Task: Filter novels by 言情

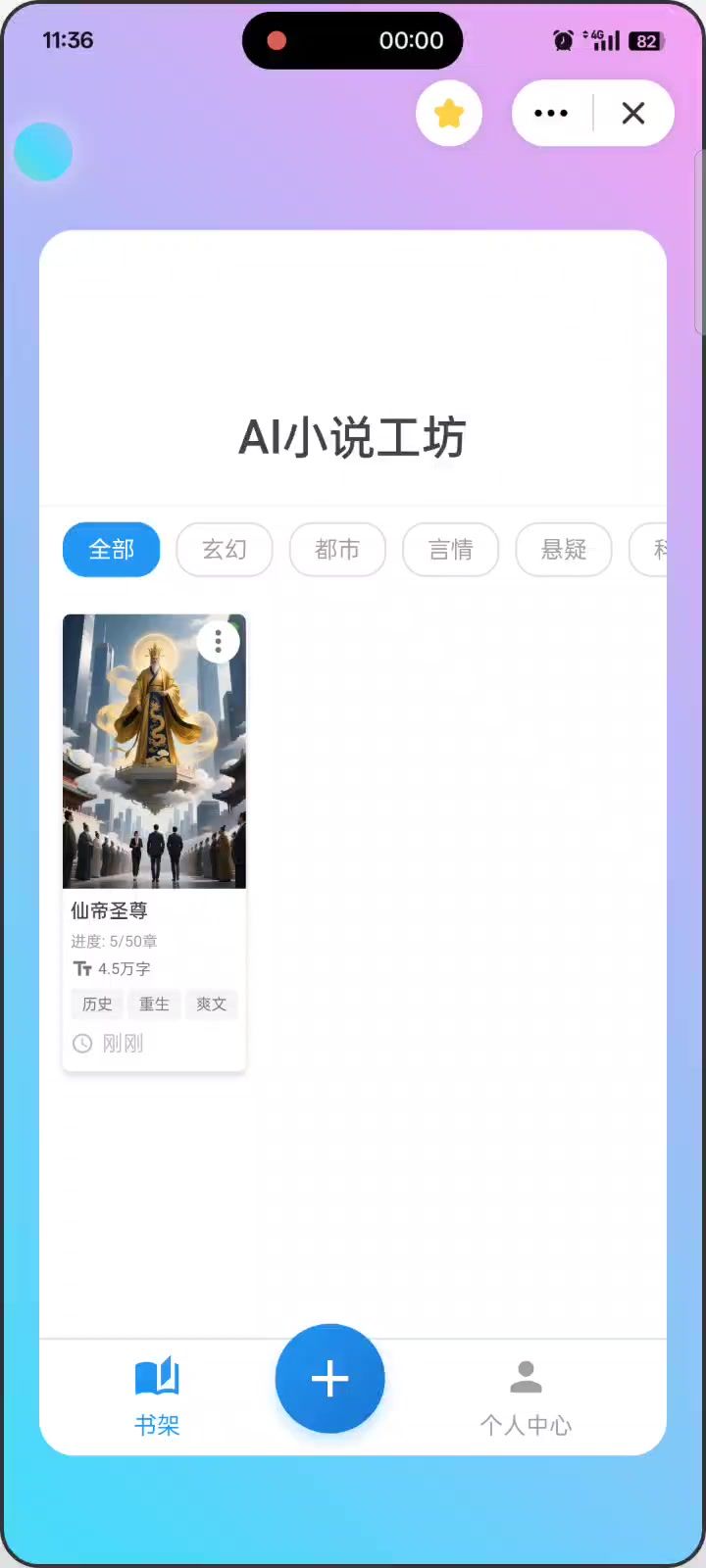Action: coord(451,550)
